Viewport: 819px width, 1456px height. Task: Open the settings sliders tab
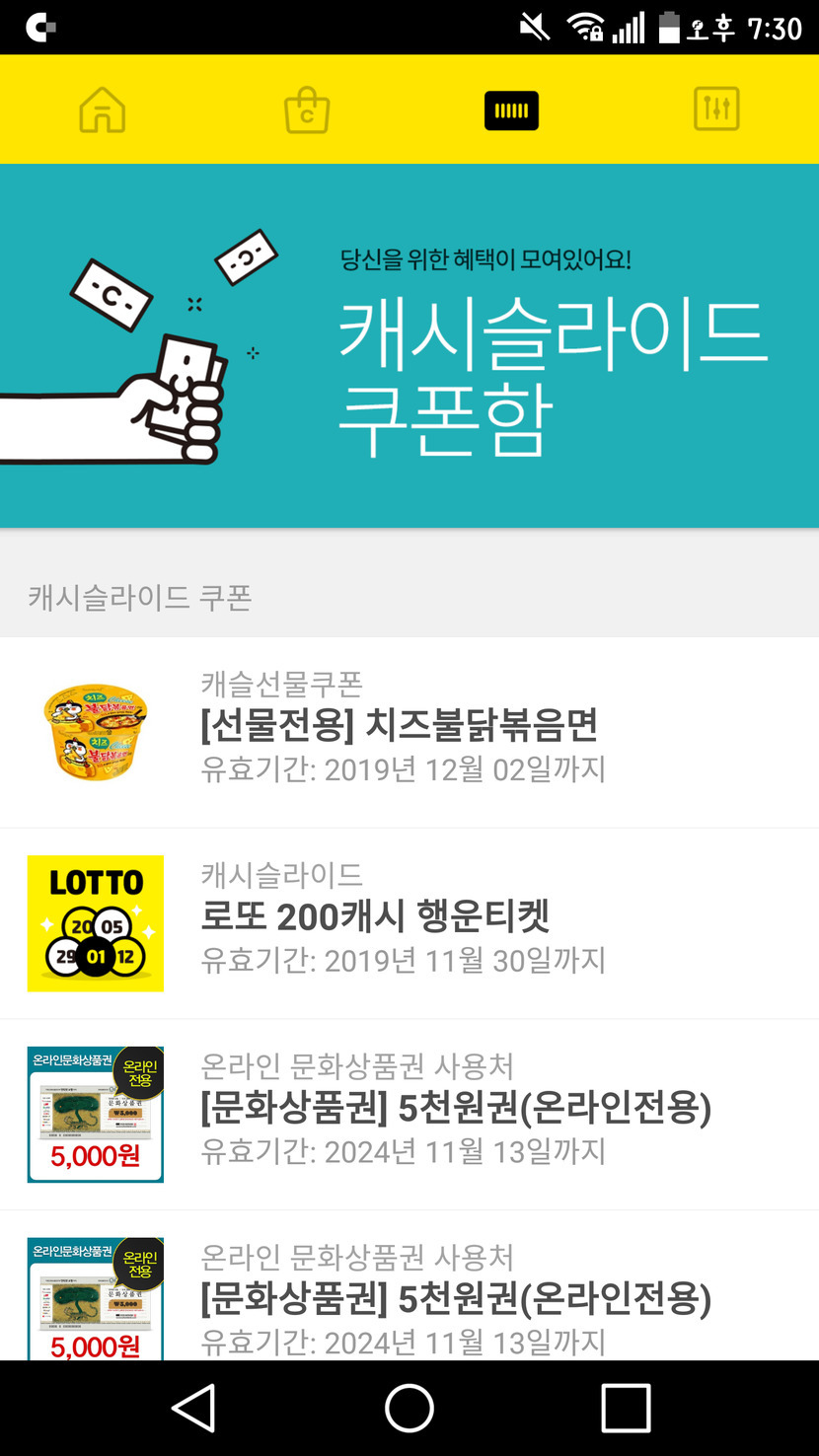click(716, 109)
